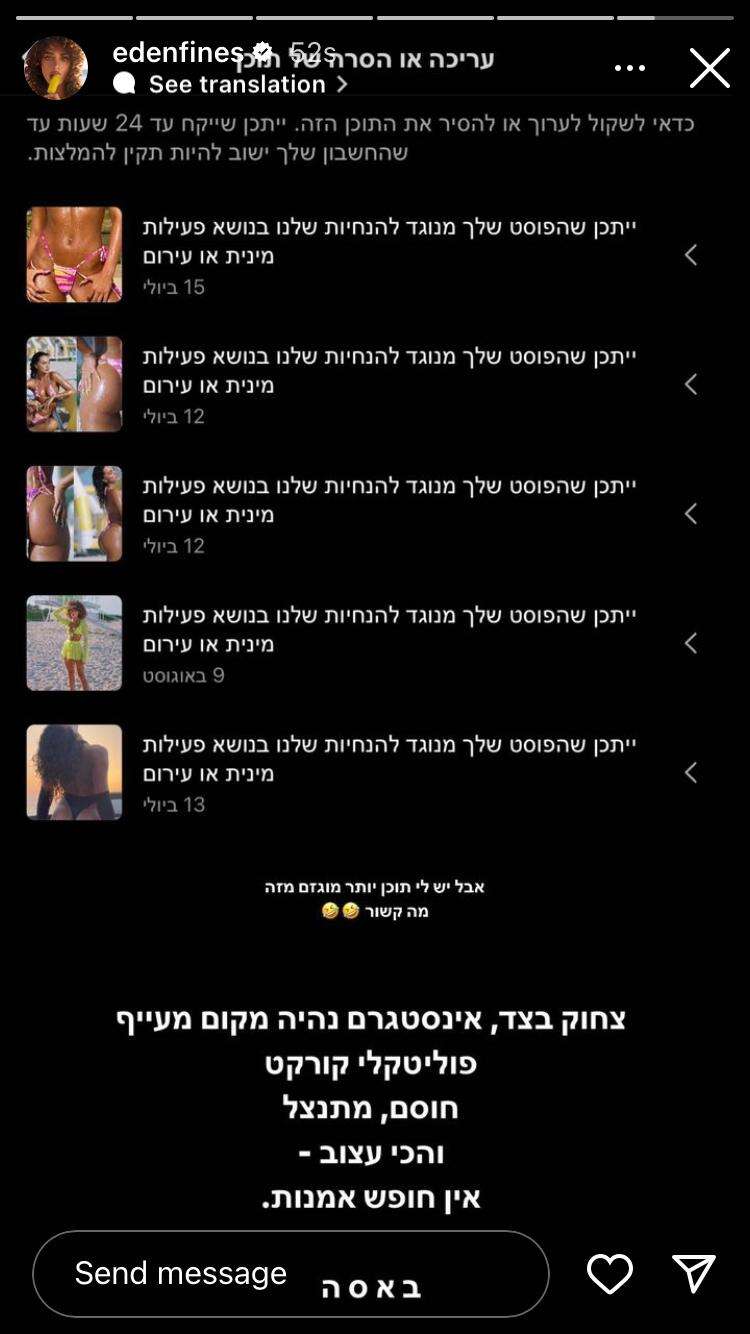Tap See translation link
750x1334 pixels.
pos(238,84)
